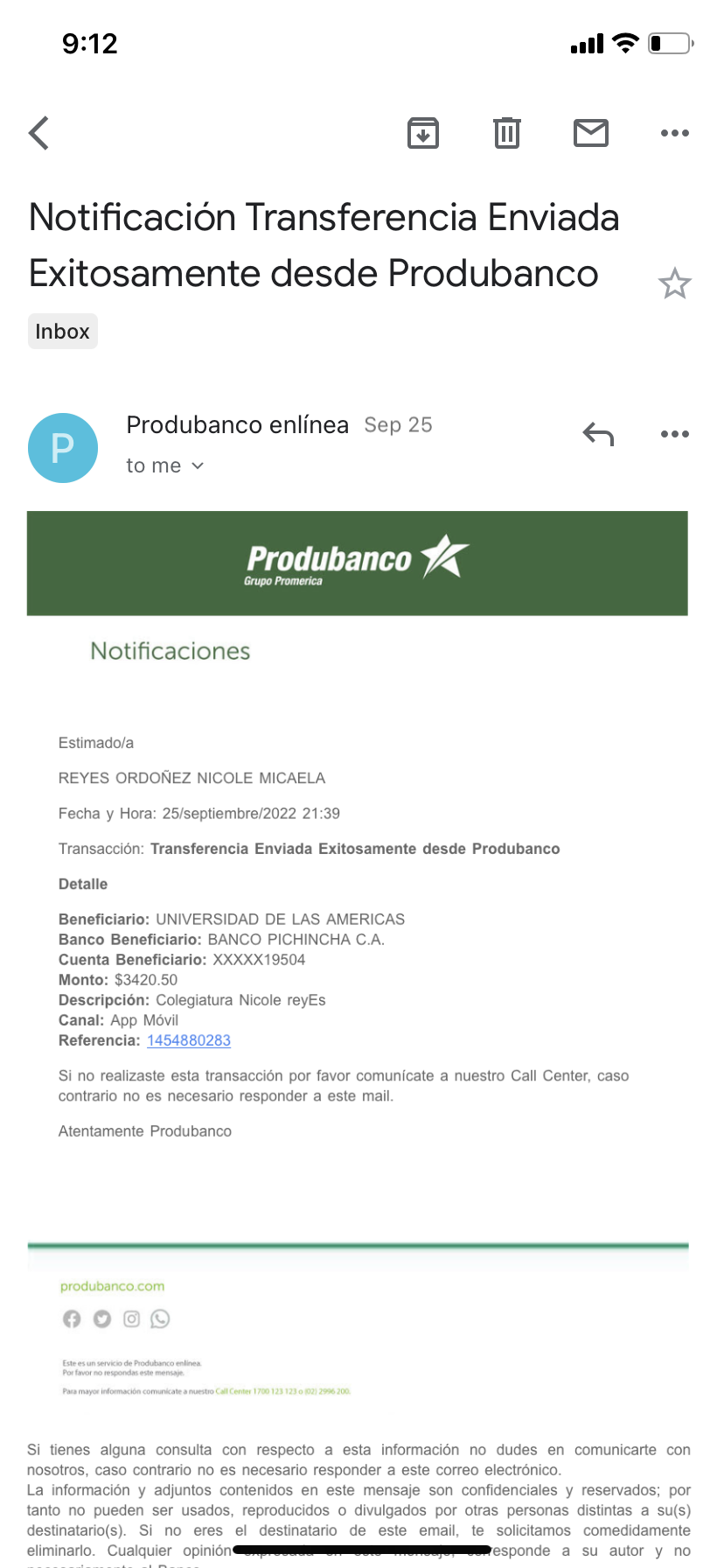Tap the Inbox label chip
Viewport: 724px width, 1568px height.
click(63, 332)
